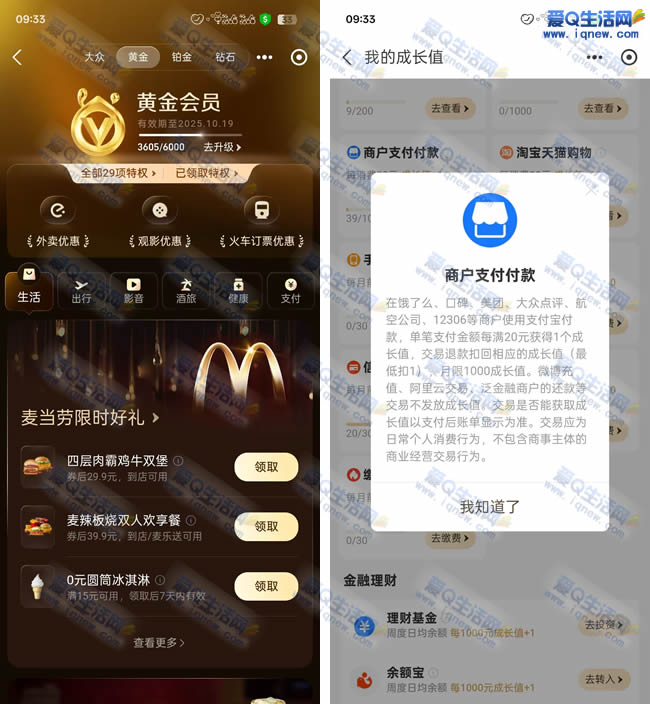Image resolution: width=650 pixels, height=704 pixels.
Task: Go back from the 黄金会员 page
Action: (17, 57)
